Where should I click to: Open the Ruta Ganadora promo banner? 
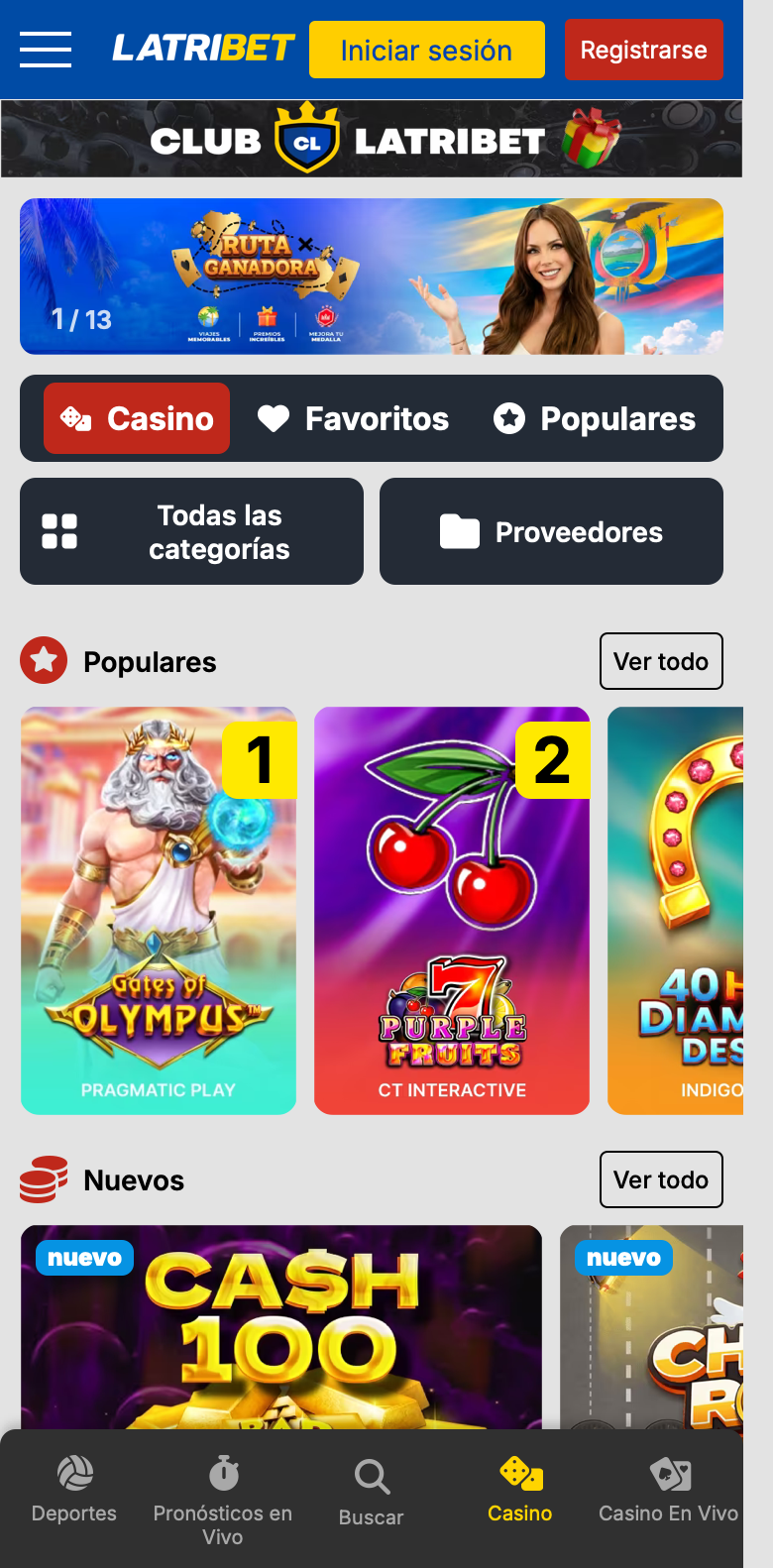click(372, 277)
